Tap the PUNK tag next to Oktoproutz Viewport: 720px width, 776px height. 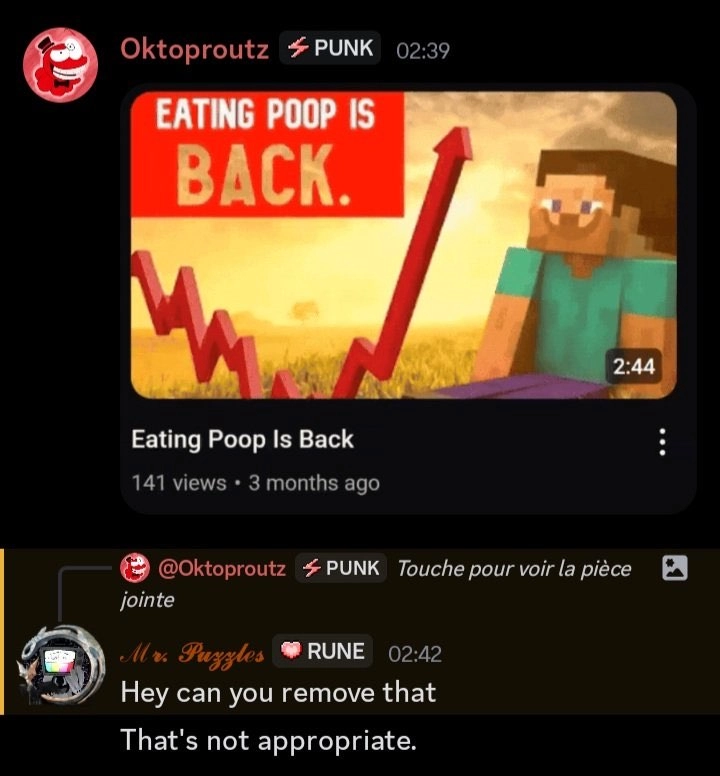(x=330, y=48)
